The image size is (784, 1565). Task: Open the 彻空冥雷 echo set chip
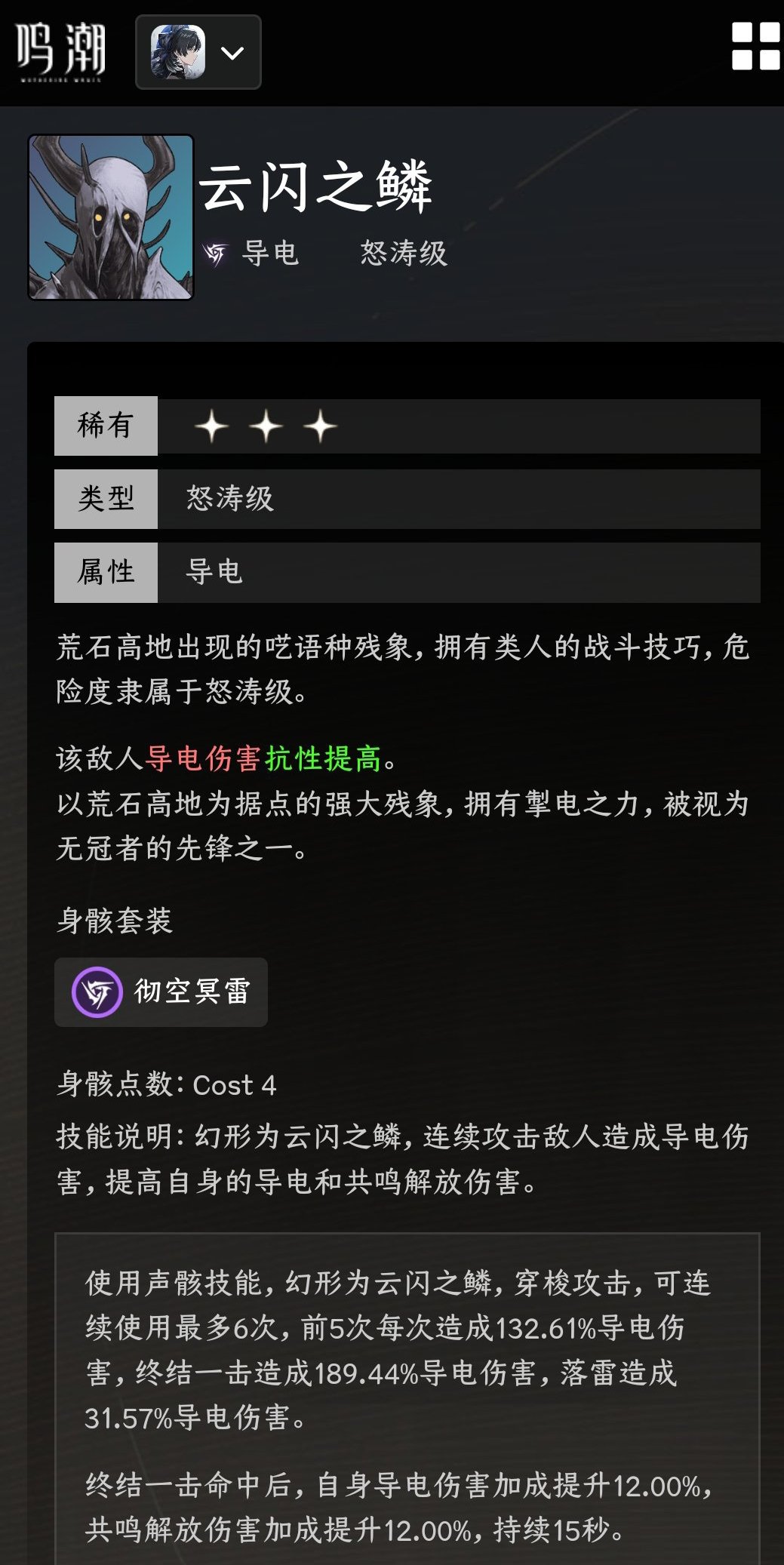161,992
